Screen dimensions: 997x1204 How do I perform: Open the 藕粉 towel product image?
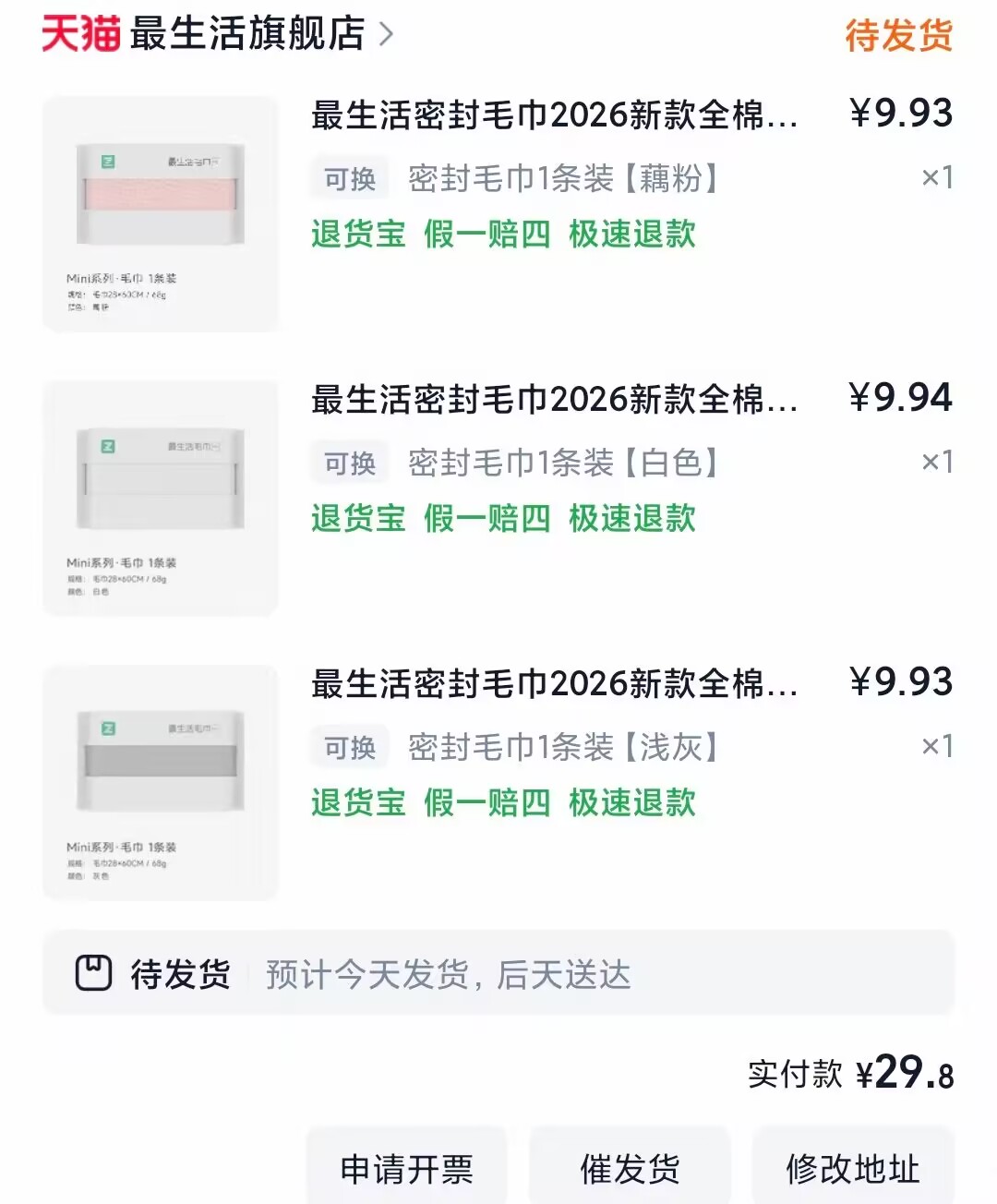pos(161,214)
